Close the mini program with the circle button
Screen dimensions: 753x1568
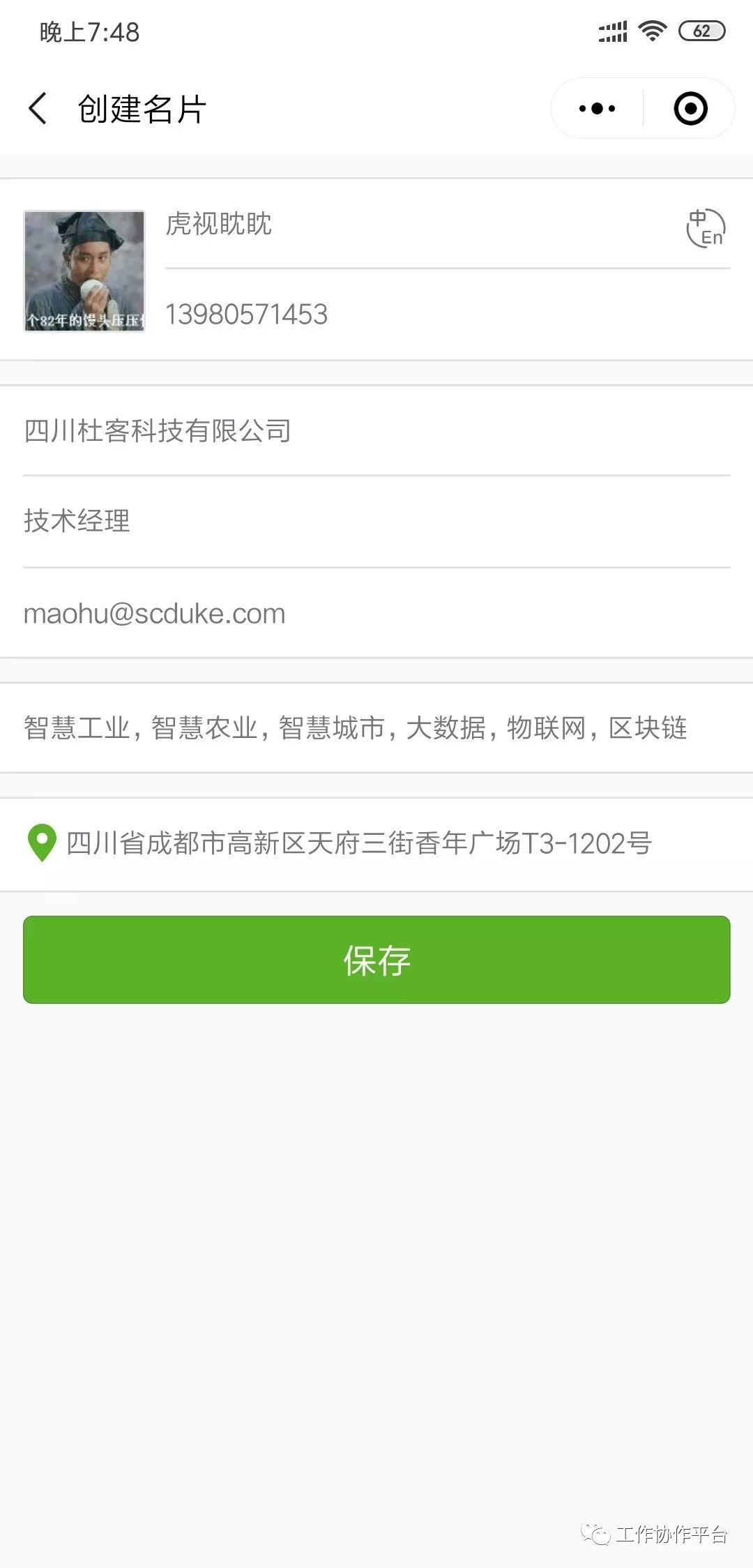tap(690, 109)
